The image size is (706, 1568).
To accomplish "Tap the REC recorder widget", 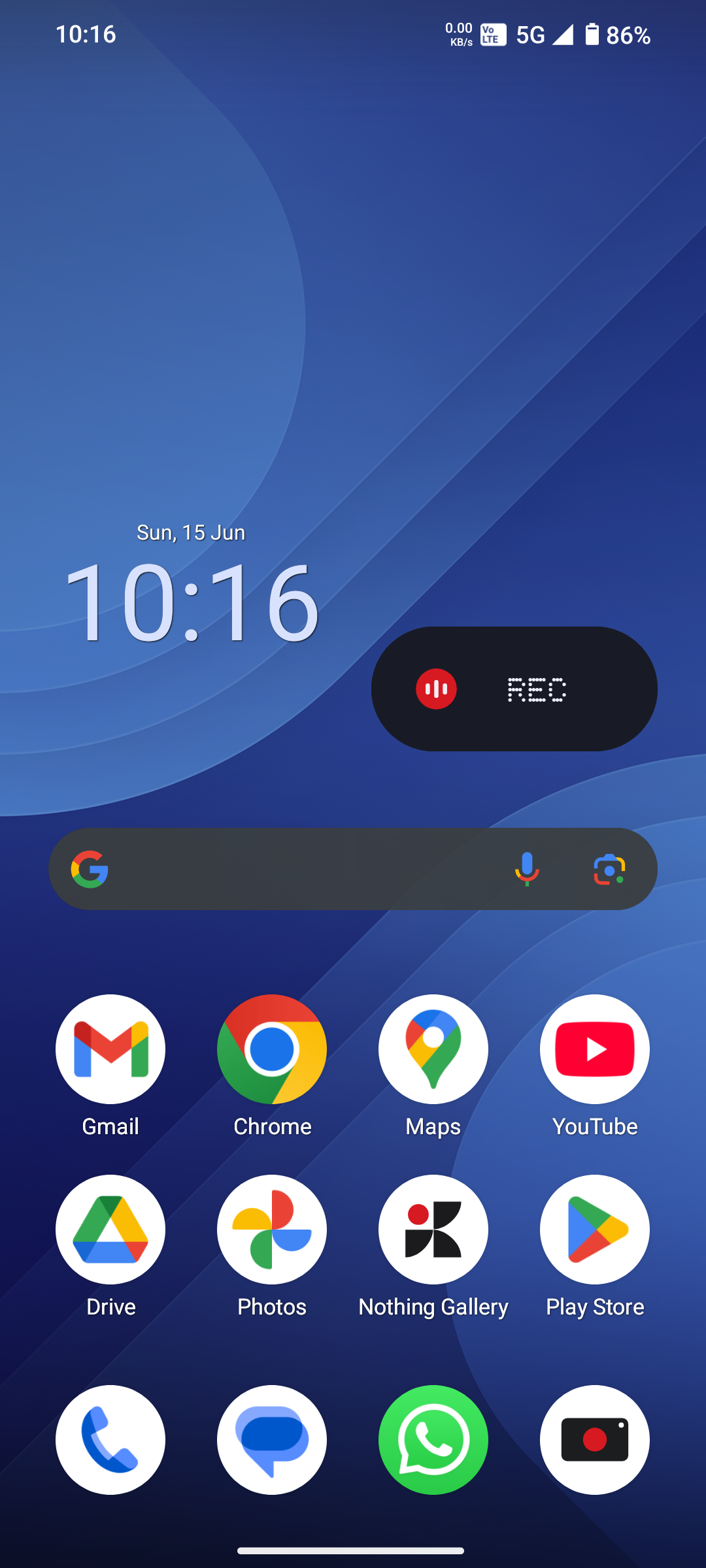I will coord(514,689).
